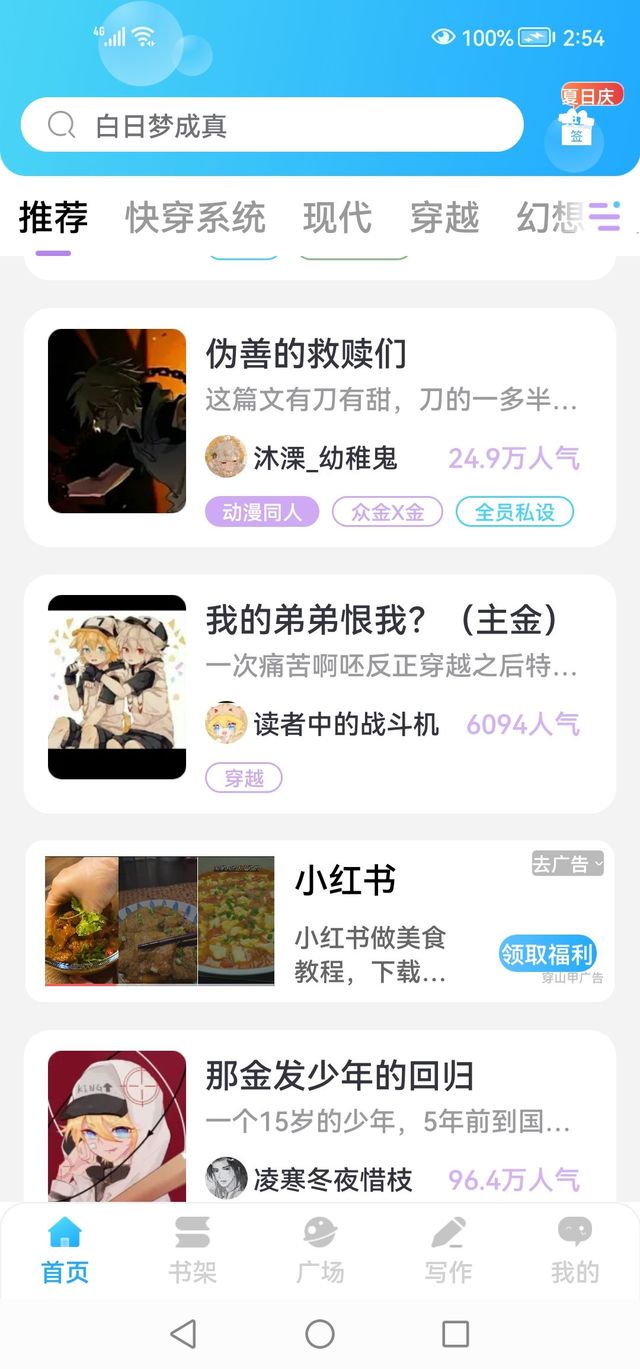Select the 动漫同人 tag chip
Screen dimensions: 640x1369
click(x=262, y=512)
